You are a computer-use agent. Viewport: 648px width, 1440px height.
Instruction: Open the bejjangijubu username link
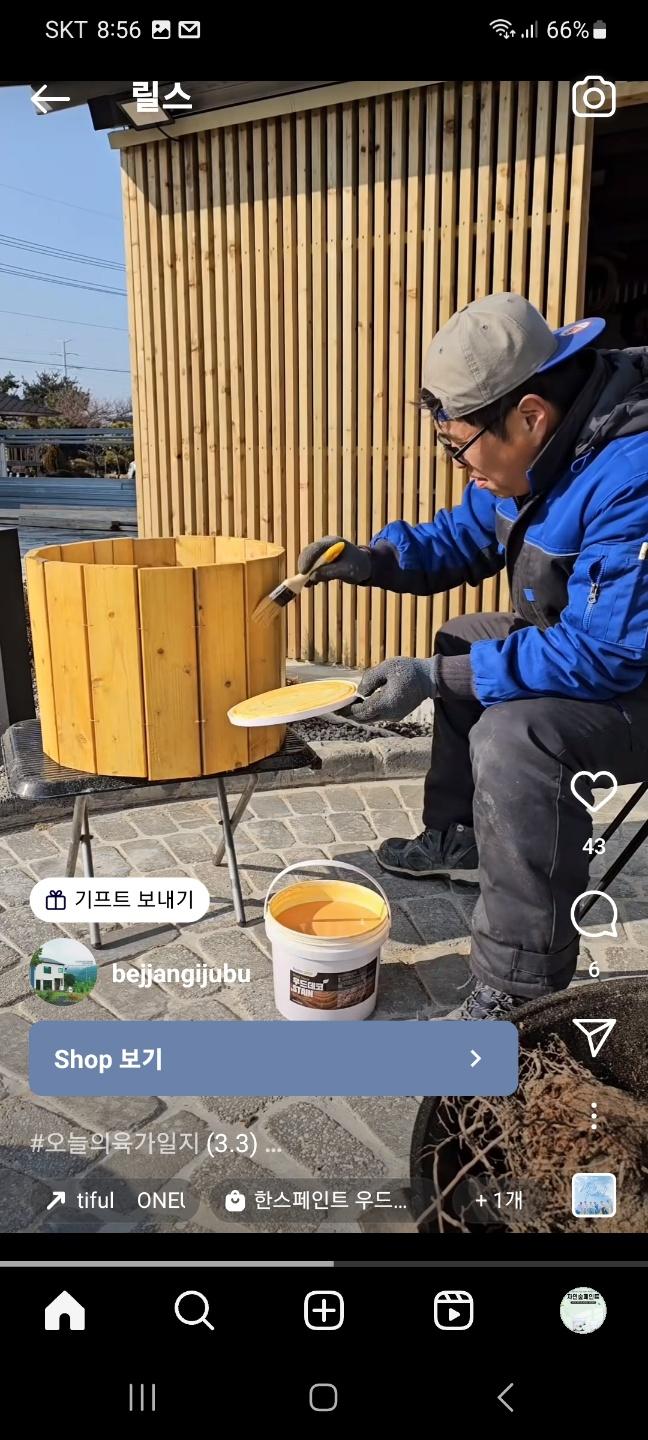(181, 973)
